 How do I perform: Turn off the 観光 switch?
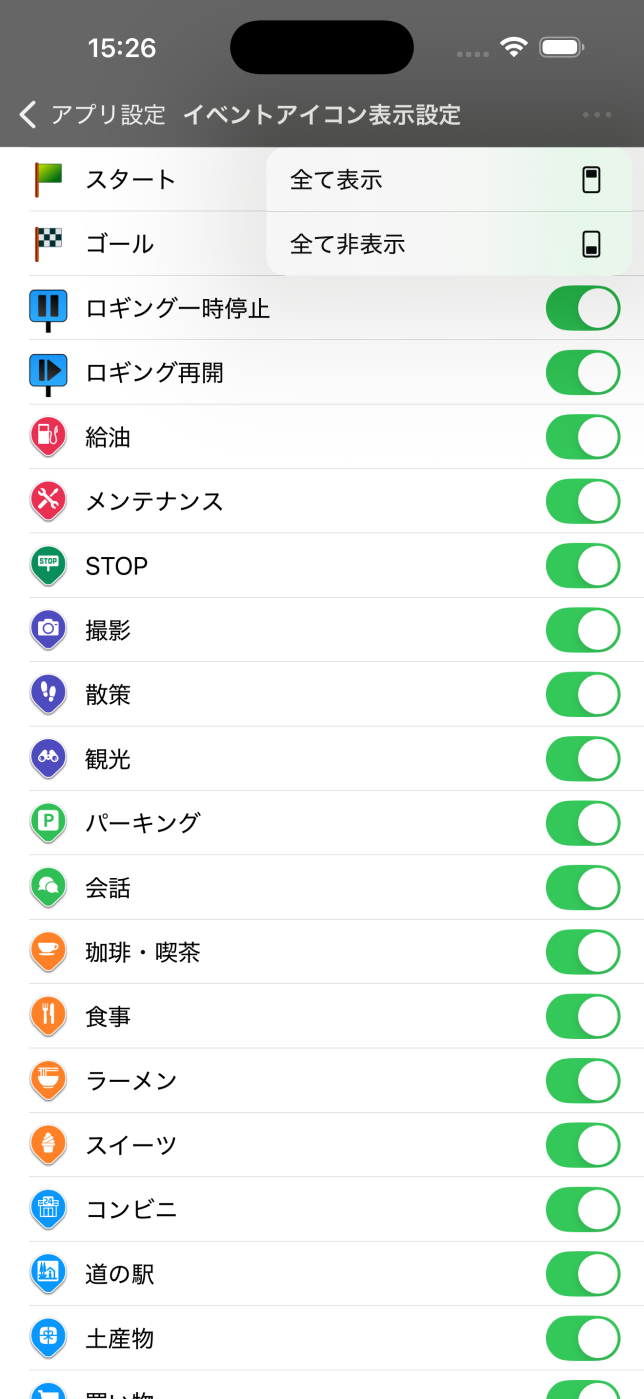(x=583, y=759)
